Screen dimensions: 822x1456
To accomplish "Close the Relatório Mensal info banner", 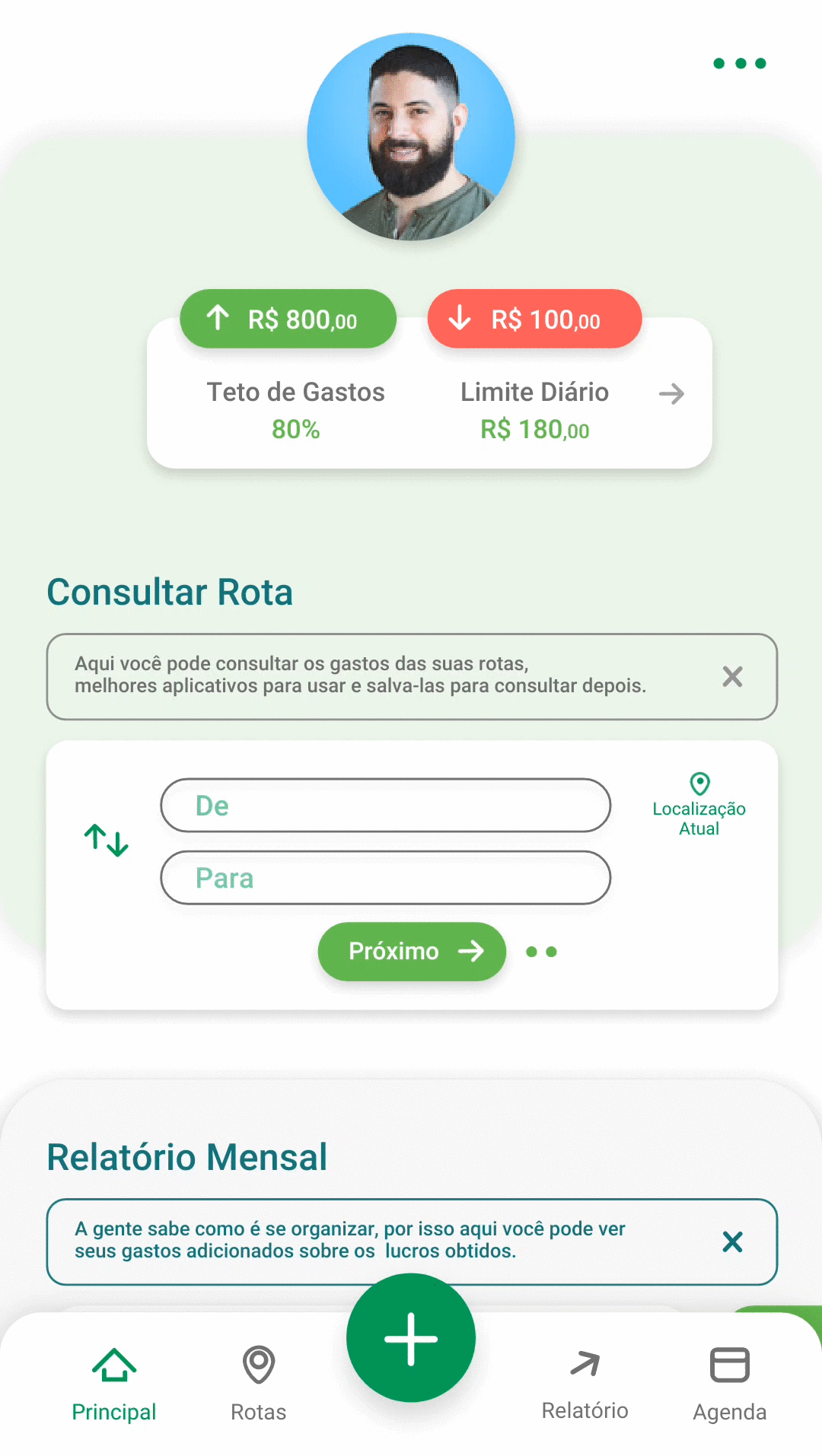I will point(732,1241).
